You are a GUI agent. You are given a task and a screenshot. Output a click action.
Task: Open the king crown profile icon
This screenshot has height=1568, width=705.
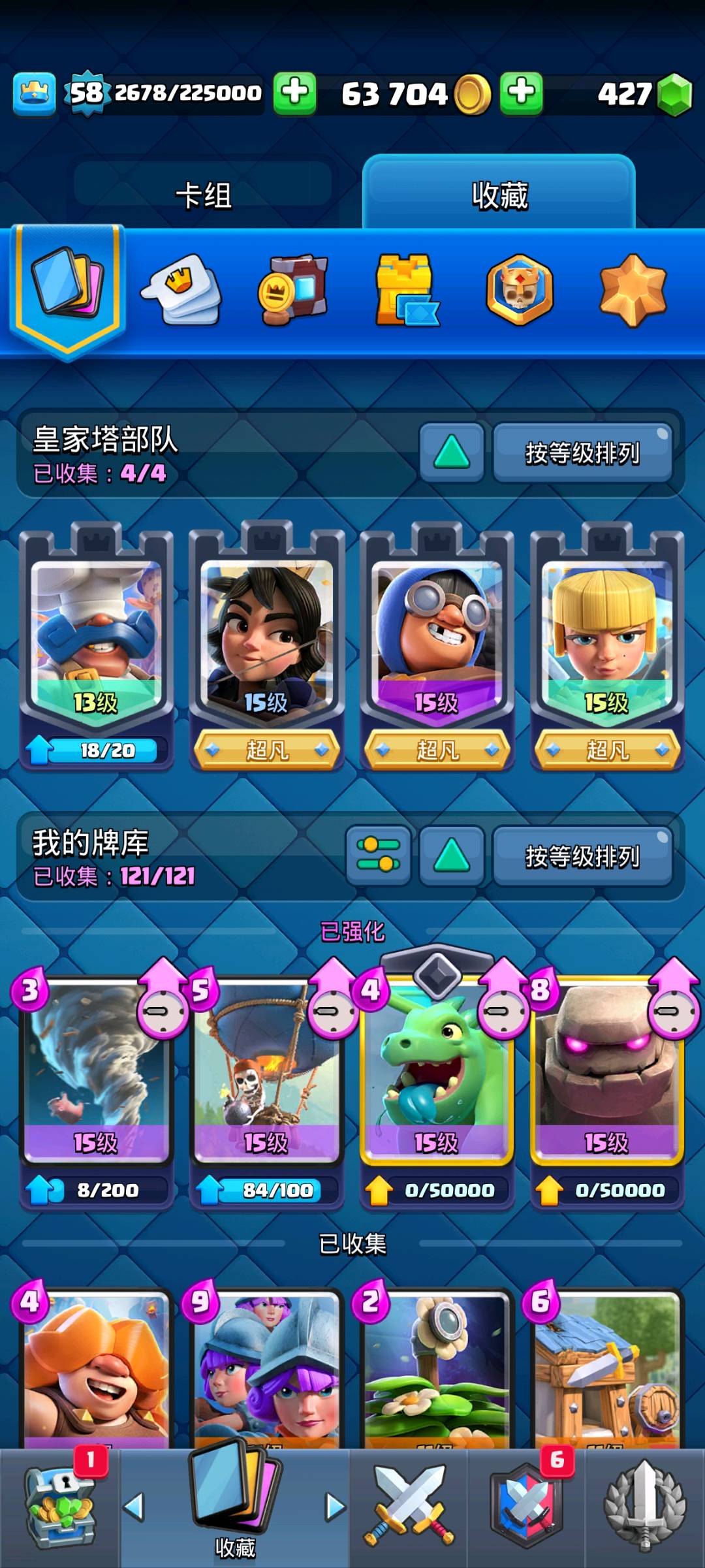(34, 93)
